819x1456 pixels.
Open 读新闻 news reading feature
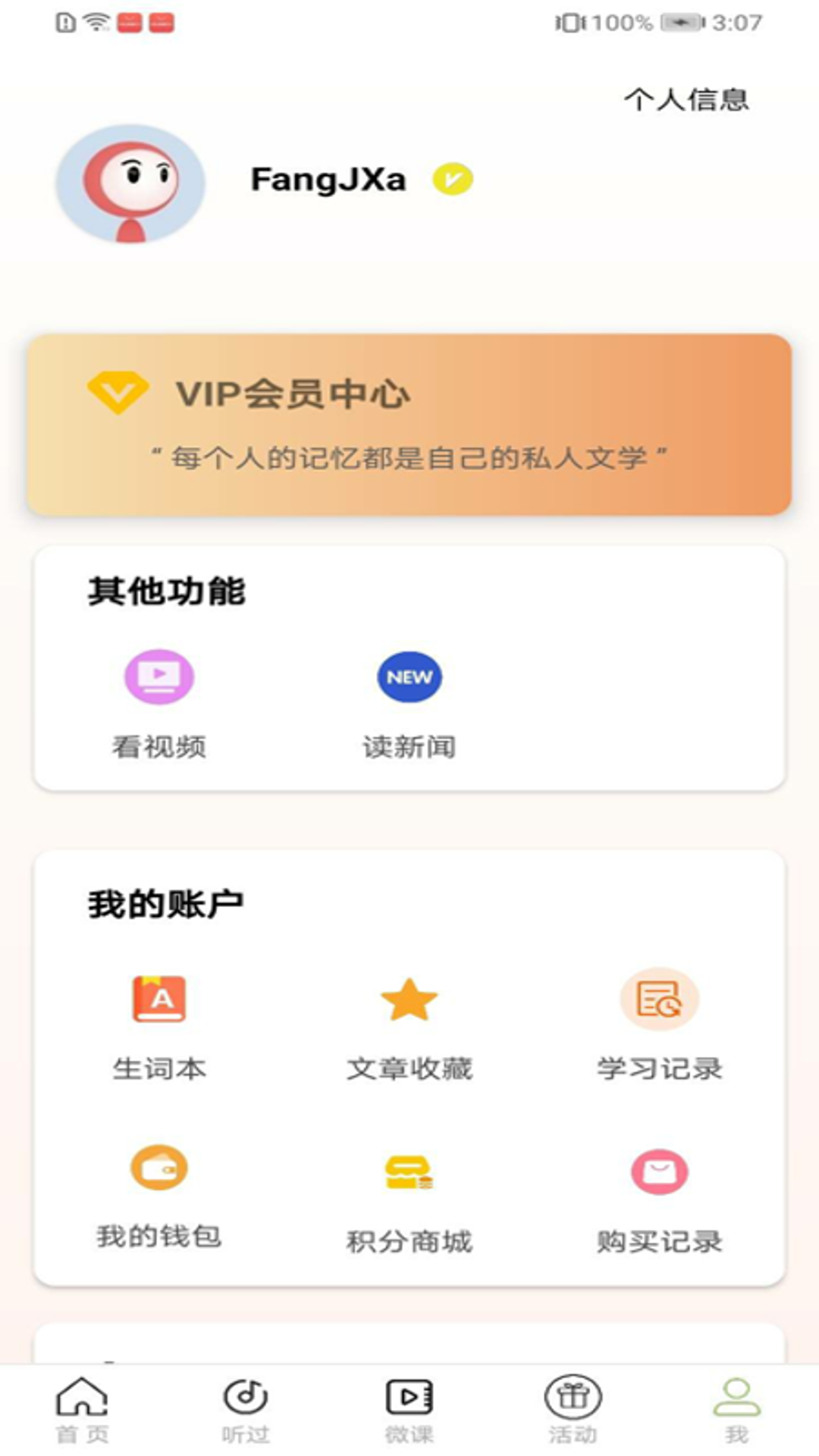pyautogui.click(x=409, y=701)
